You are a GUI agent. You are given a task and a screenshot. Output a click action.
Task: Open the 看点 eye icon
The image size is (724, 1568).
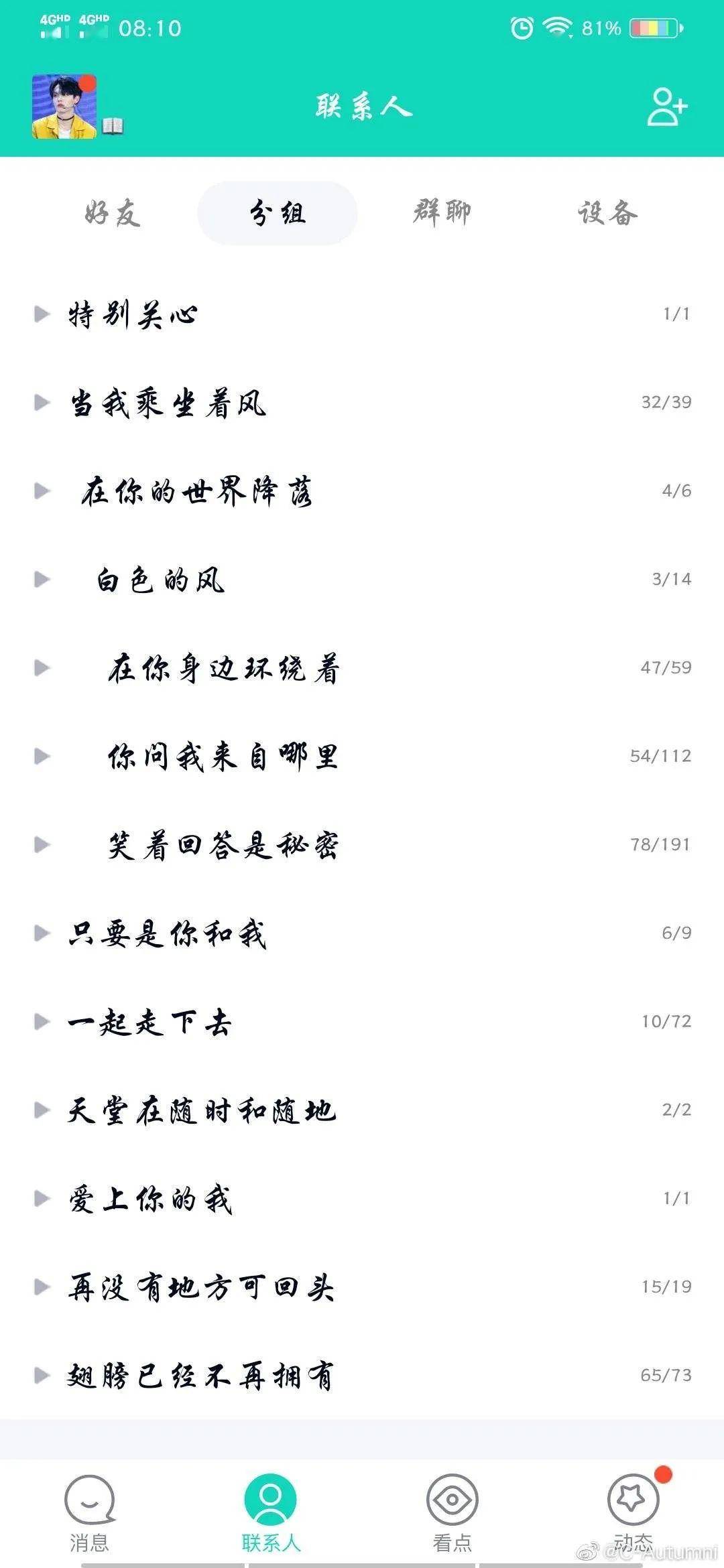tap(452, 1501)
